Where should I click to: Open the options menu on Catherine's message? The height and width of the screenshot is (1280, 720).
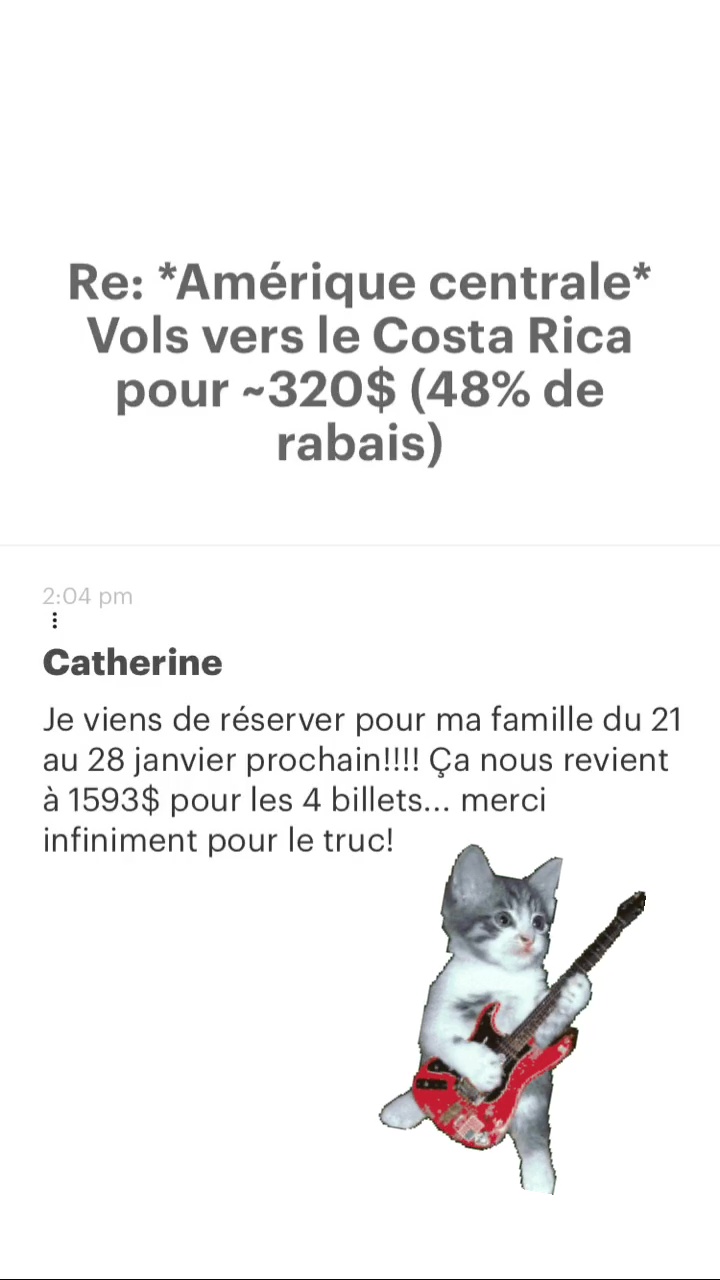pos(54,621)
